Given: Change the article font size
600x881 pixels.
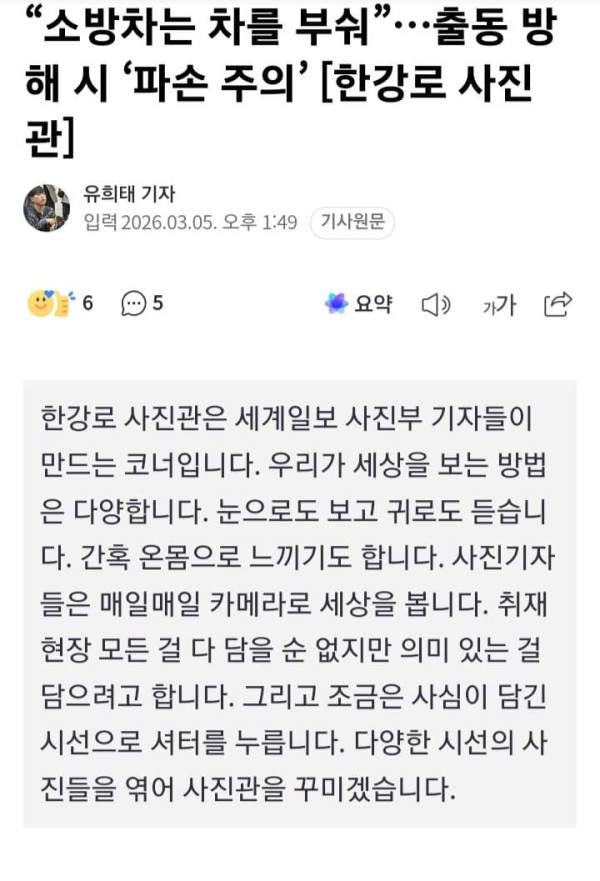Looking at the screenshot, I should (x=499, y=305).
